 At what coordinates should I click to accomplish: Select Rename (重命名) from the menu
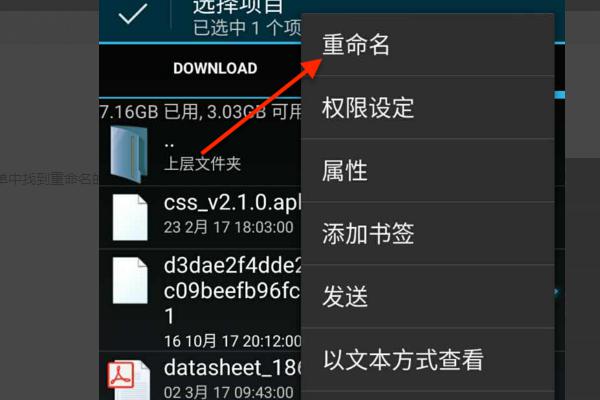click(x=356, y=44)
